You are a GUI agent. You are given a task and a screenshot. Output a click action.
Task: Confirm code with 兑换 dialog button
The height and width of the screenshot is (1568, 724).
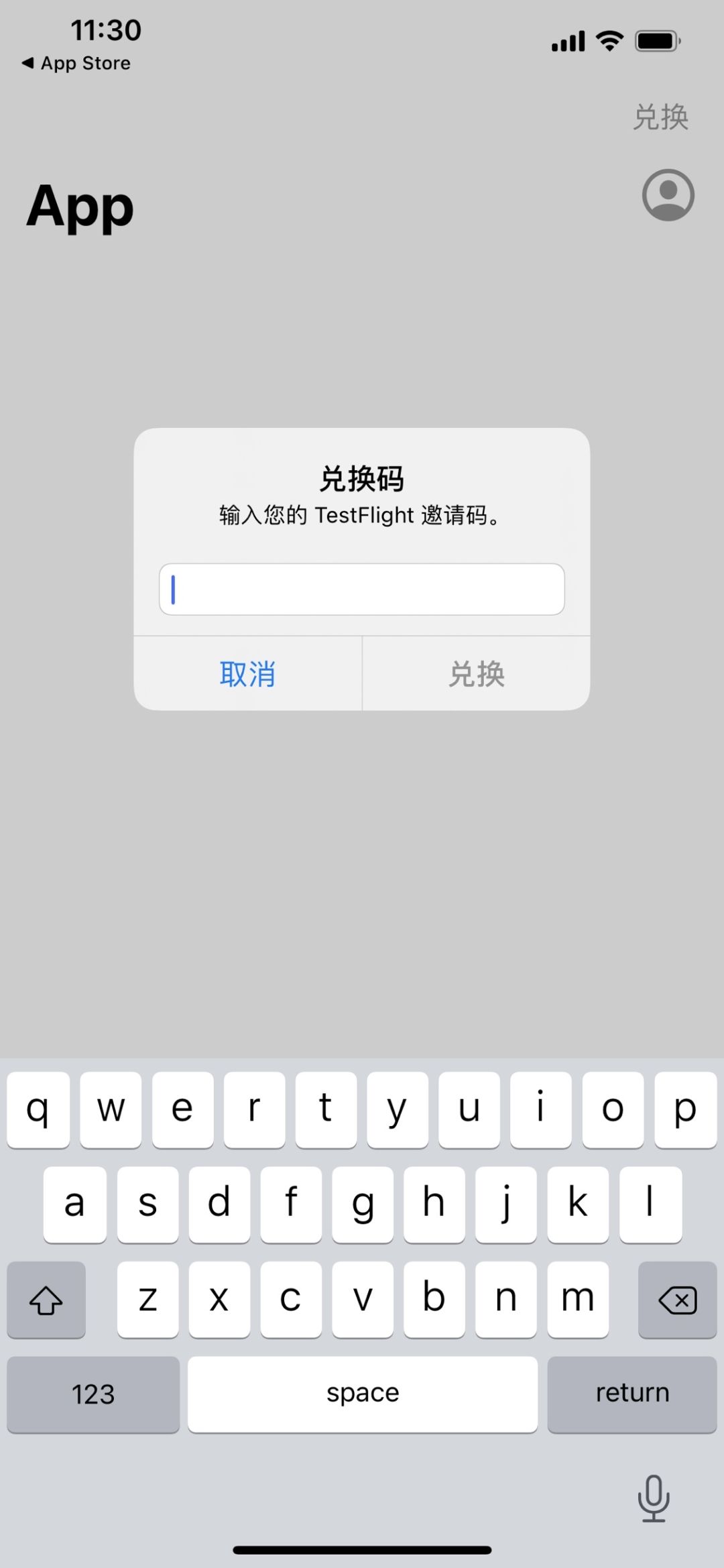point(476,675)
